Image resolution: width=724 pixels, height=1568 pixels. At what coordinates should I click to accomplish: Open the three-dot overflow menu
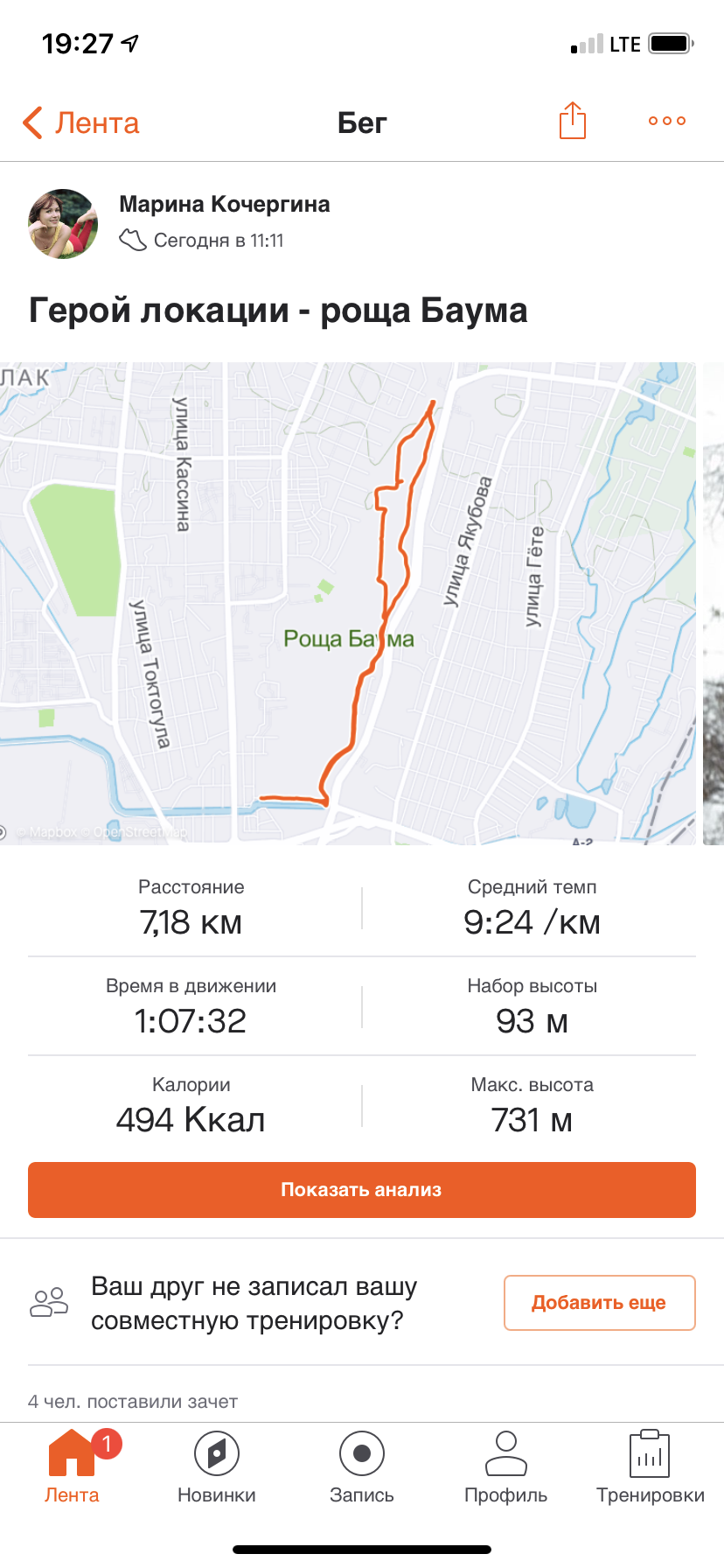click(x=667, y=122)
